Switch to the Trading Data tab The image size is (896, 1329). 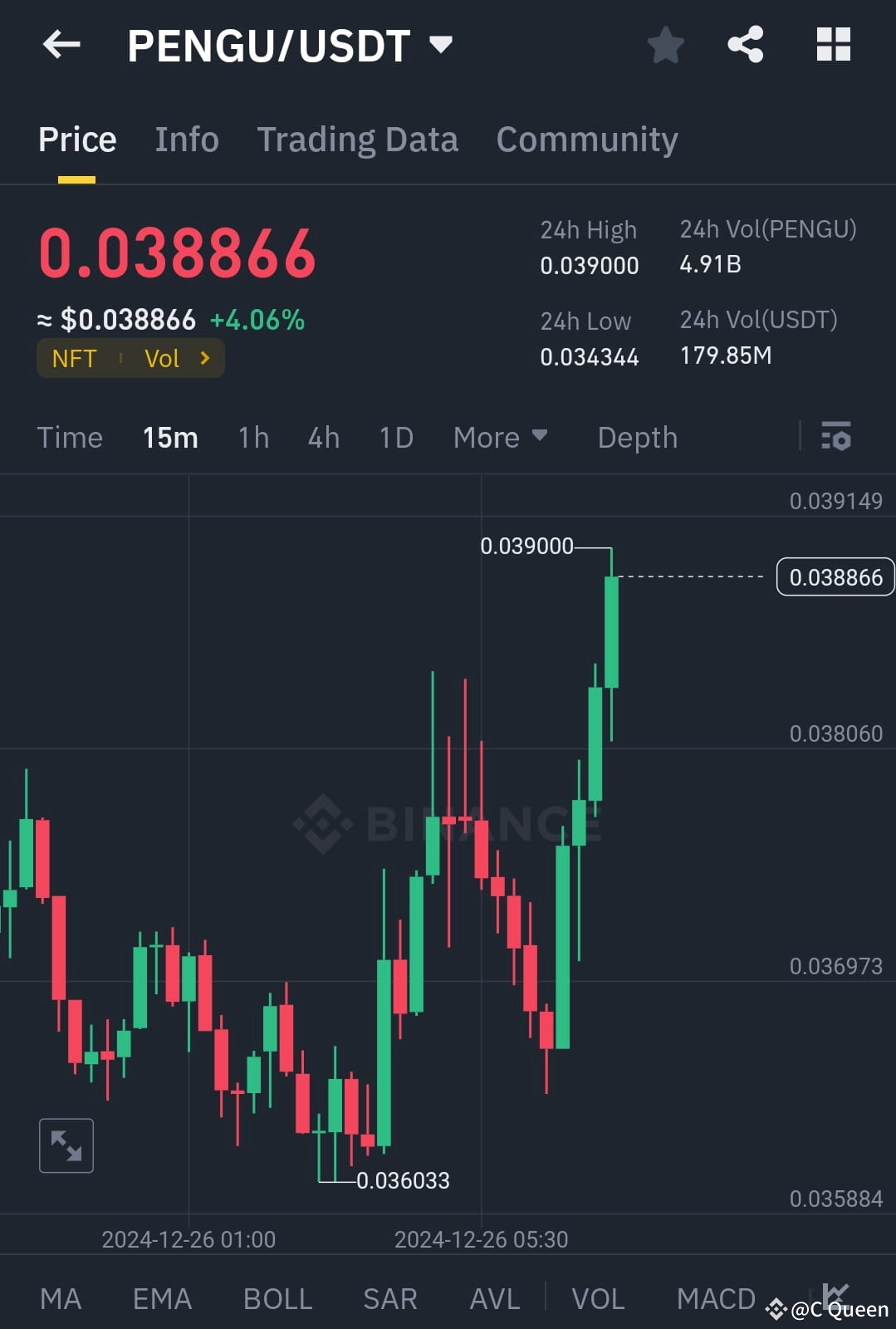(358, 139)
